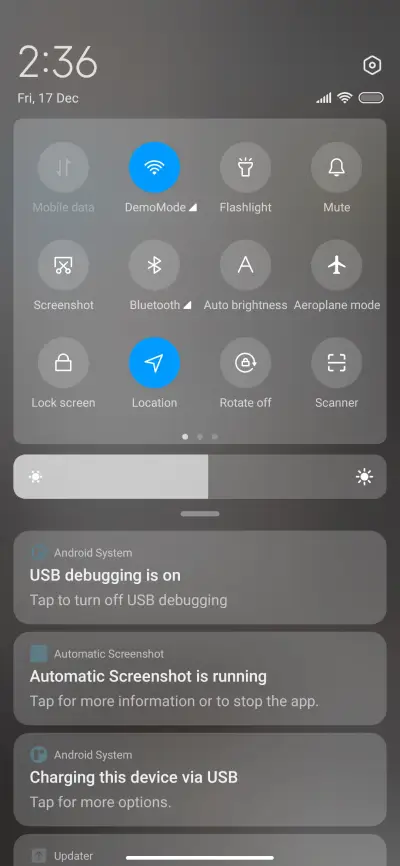400x866 pixels.
Task: Take a screenshot with the Screenshot tile
Action: 63,265
